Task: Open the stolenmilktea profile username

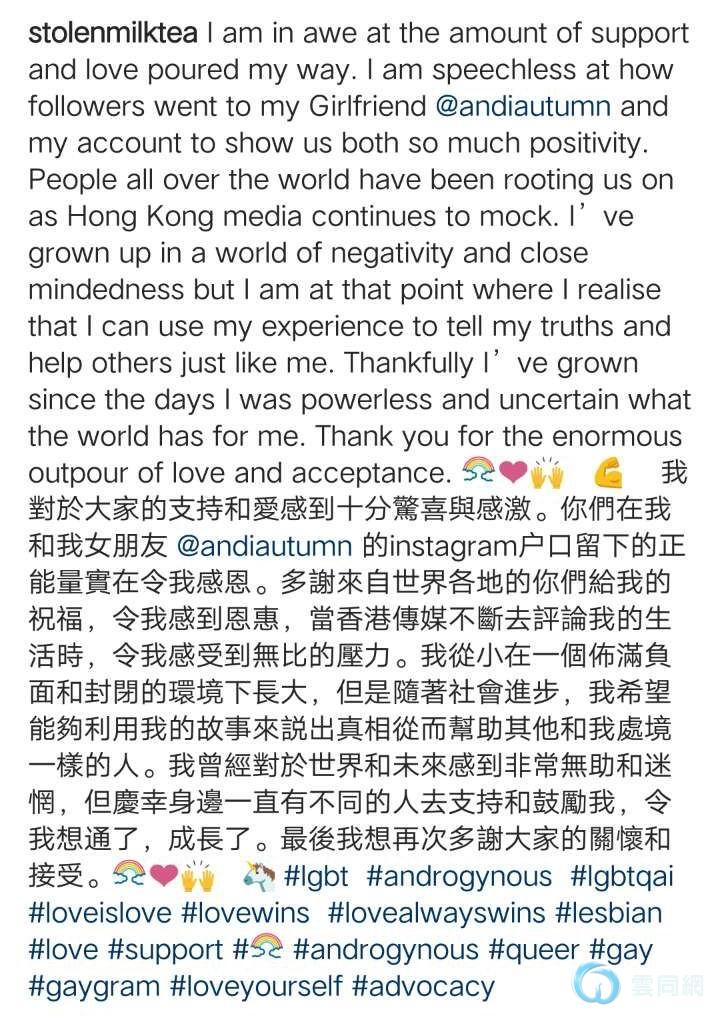Action: click(x=113, y=34)
